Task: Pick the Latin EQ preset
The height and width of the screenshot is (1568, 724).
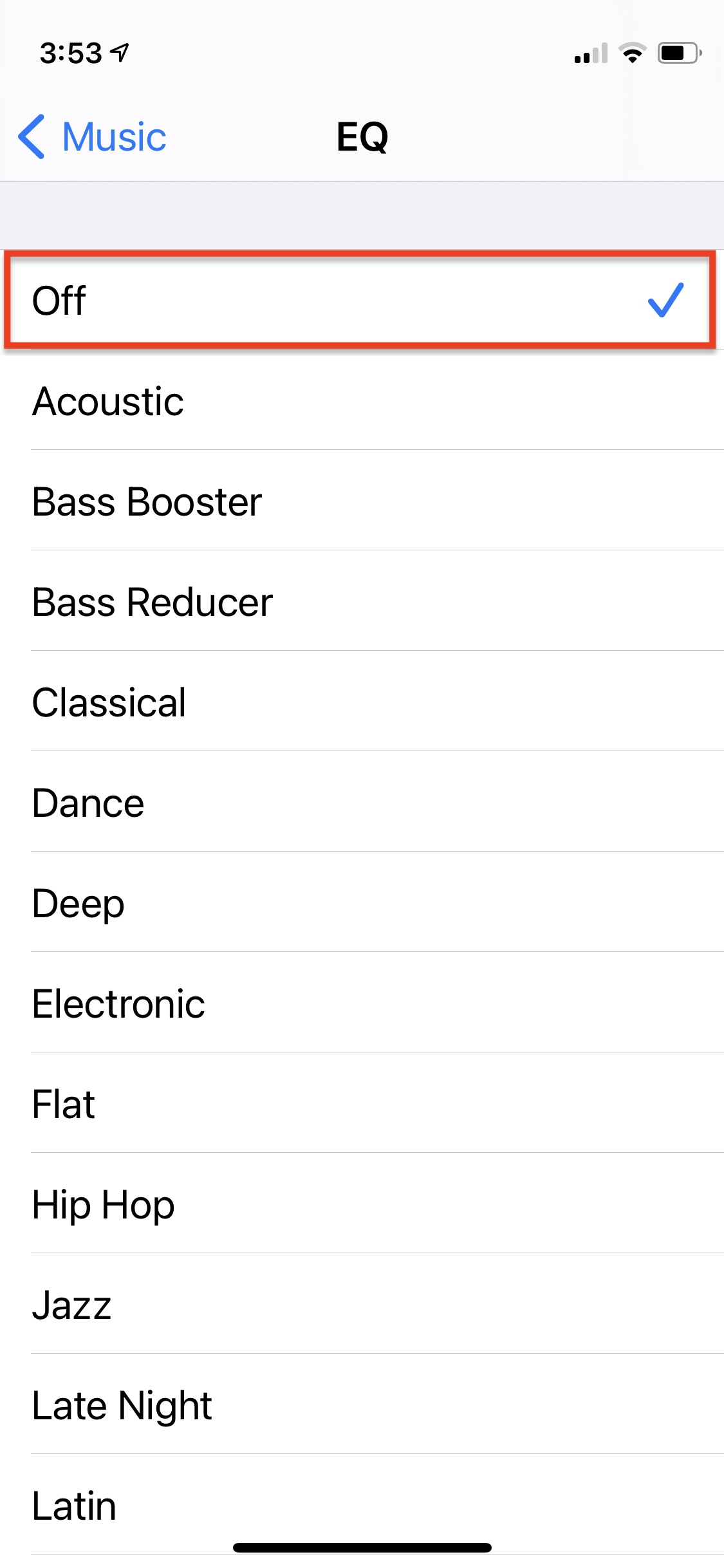Action: (x=362, y=1505)
